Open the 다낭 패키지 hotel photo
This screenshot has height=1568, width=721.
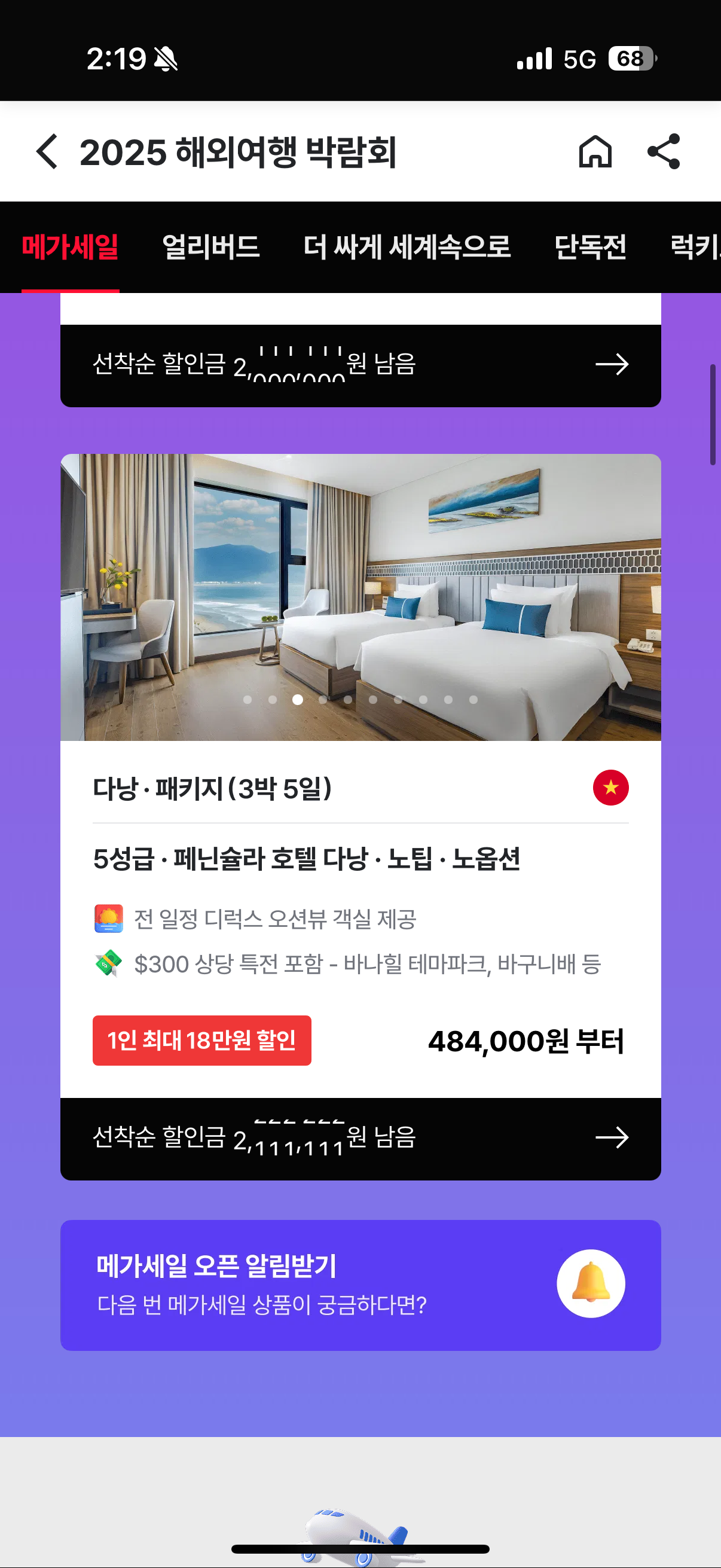tap(360, 597)
